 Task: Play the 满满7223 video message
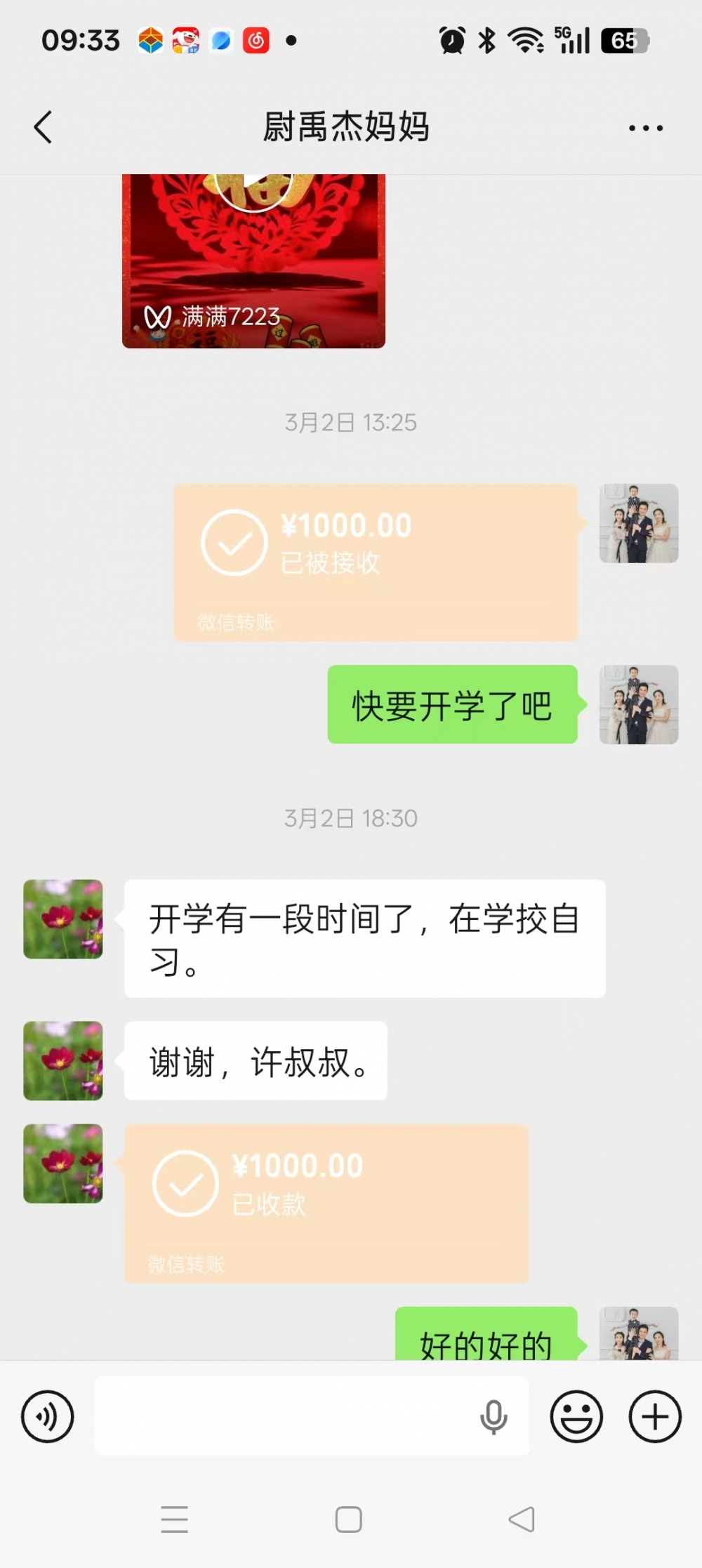pyautogui.click(x=253, y=261)
